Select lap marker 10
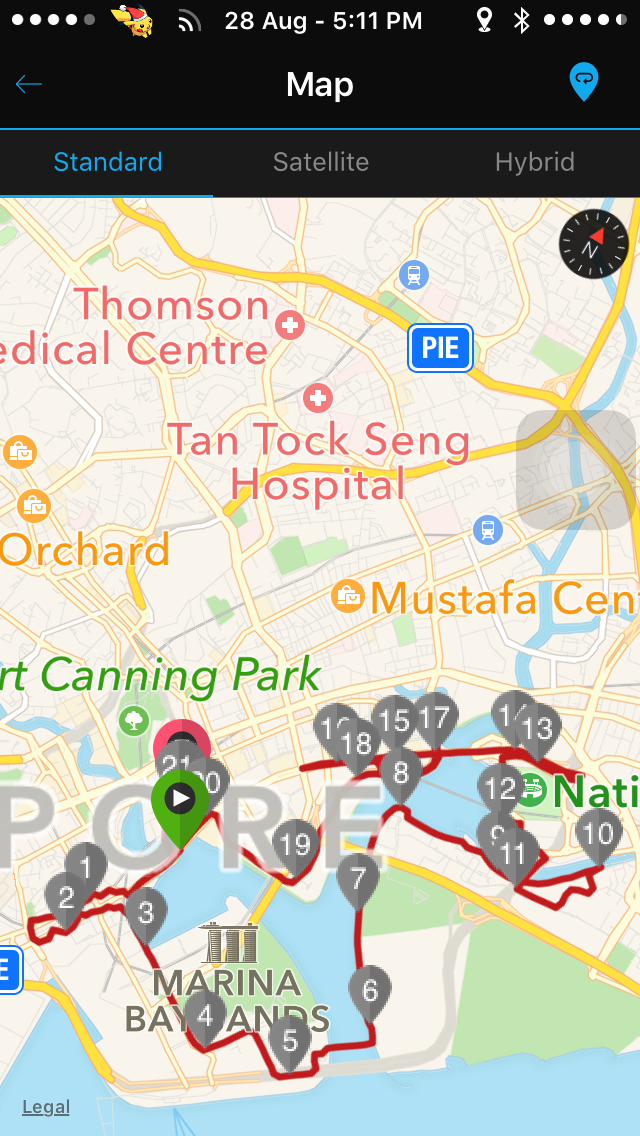Image resolution: width=640 pixels, height=1136 pixels. pyautogui.click(x=598, y=833)
